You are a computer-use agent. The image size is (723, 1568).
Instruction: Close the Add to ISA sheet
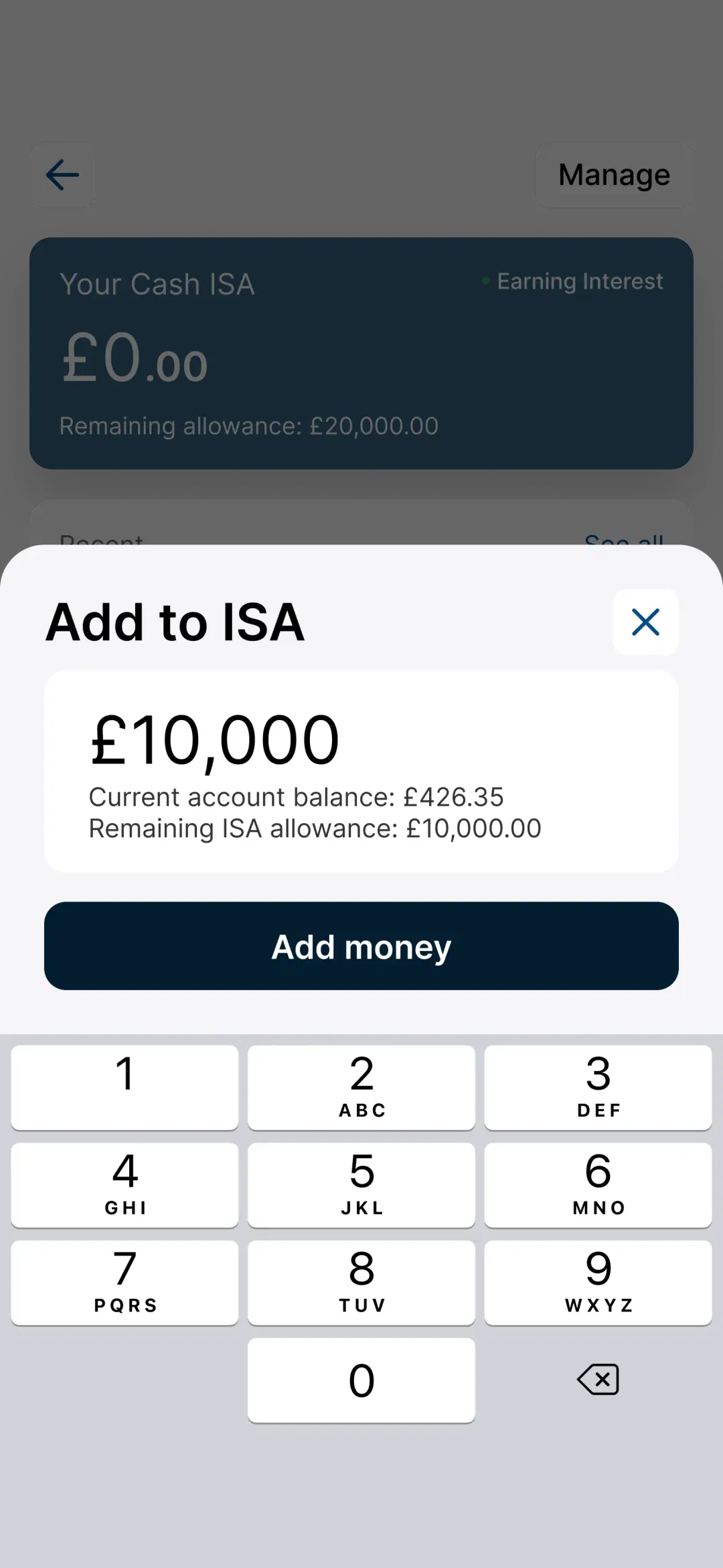click(x=645, y=622)
